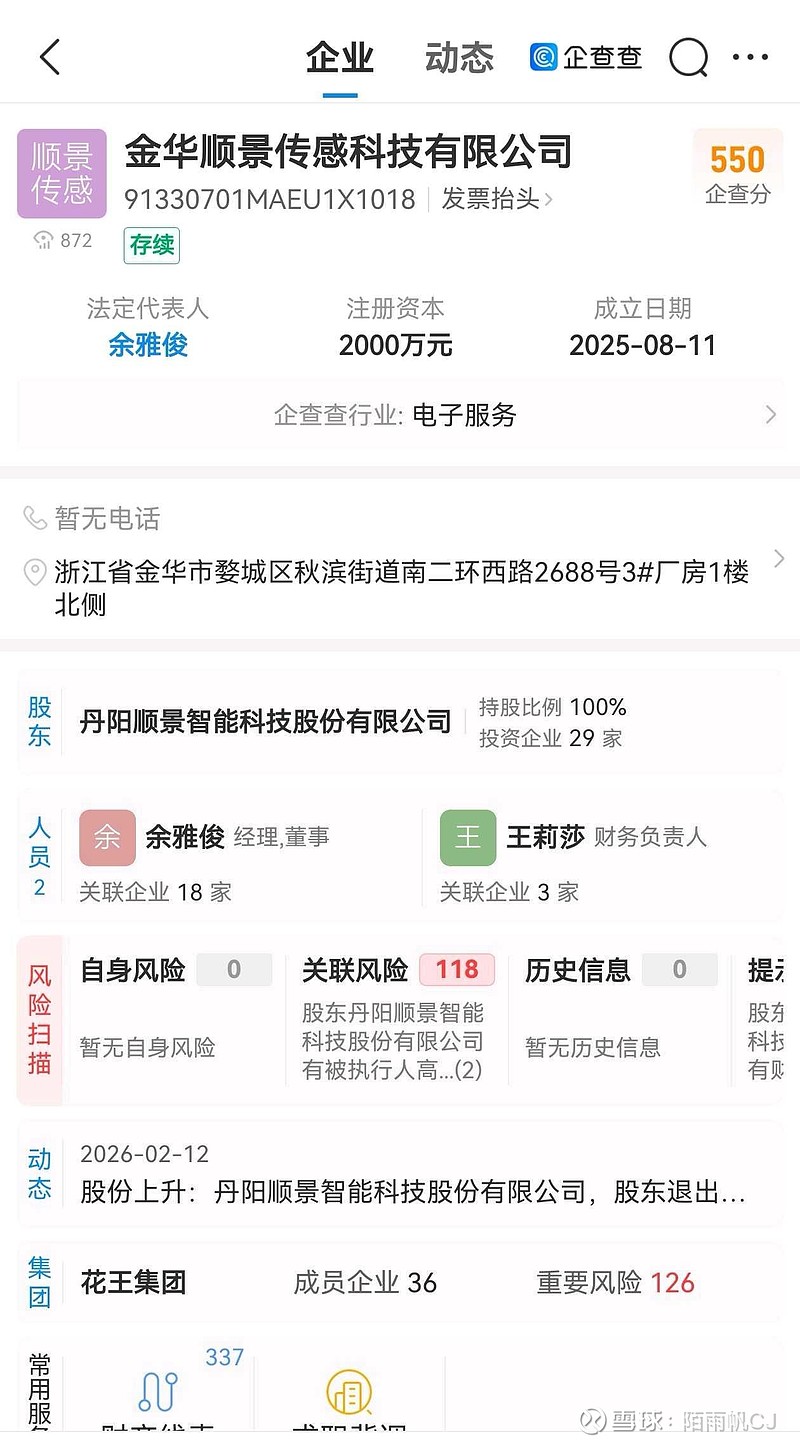This screenshot has width=800, height=1446.
Task: Open shareholder 丹阳顺景智能科技股份有限公司
Action: 264,721
